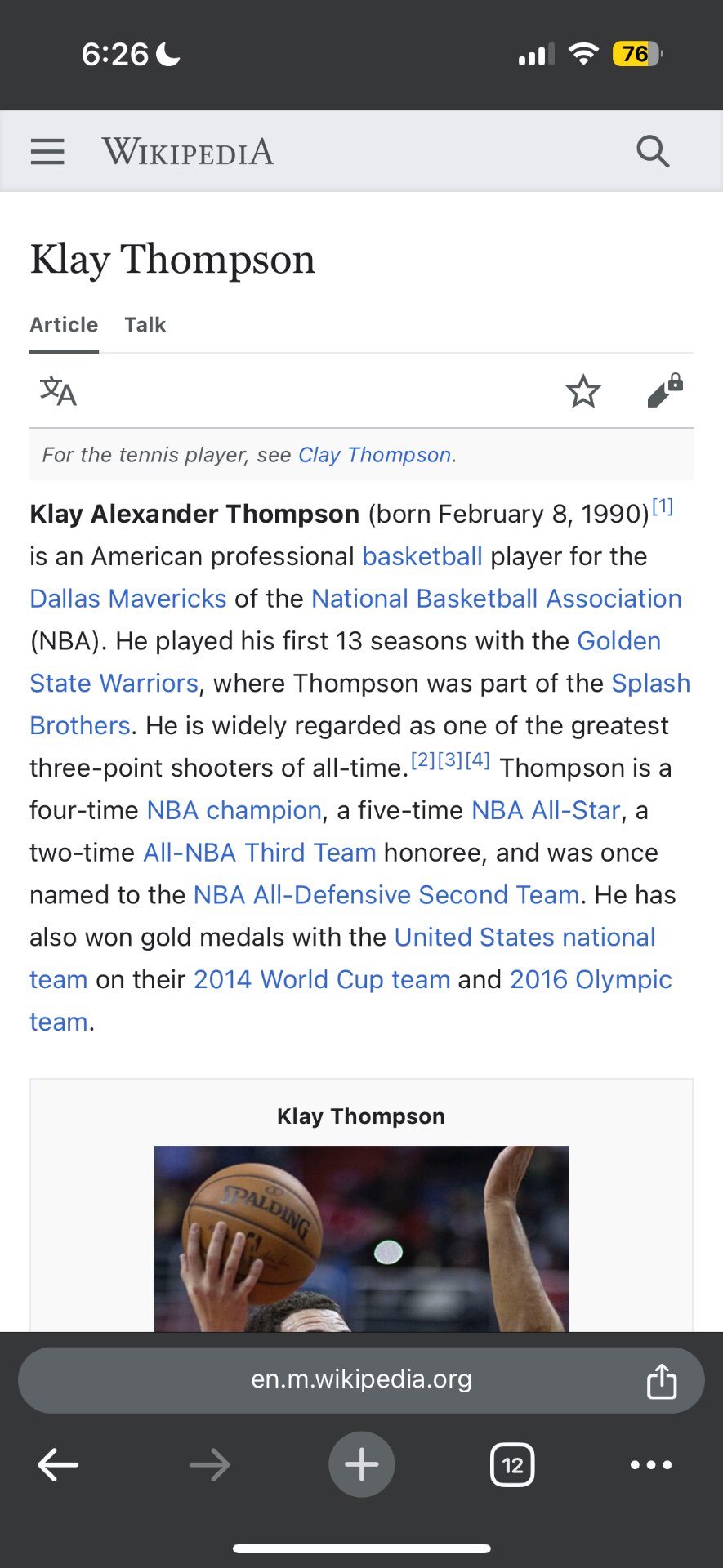Open the Wikipedia hamburger menu

coord(47,152)
